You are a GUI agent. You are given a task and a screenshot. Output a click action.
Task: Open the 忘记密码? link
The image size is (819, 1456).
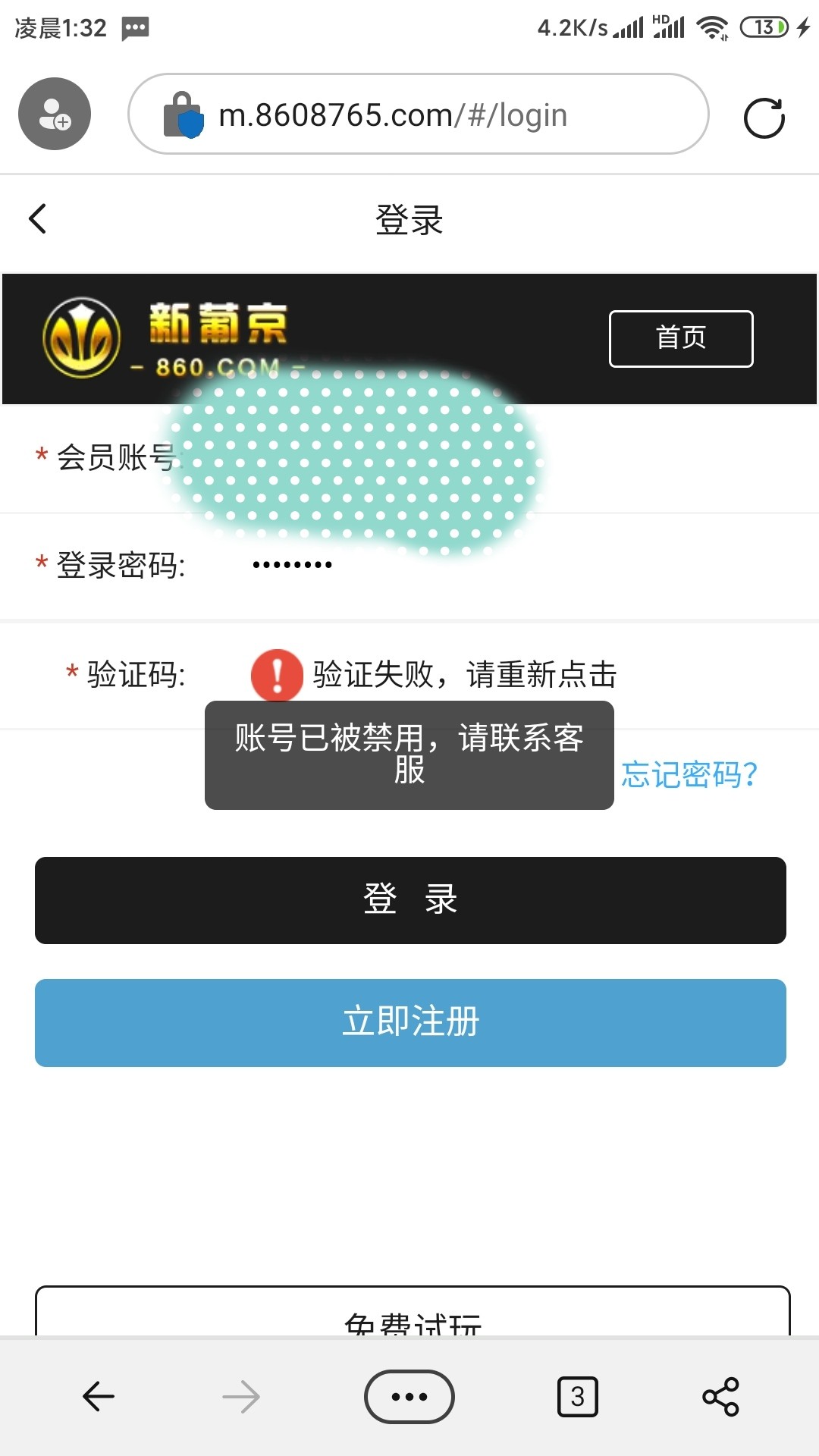[x=689, y=774]
